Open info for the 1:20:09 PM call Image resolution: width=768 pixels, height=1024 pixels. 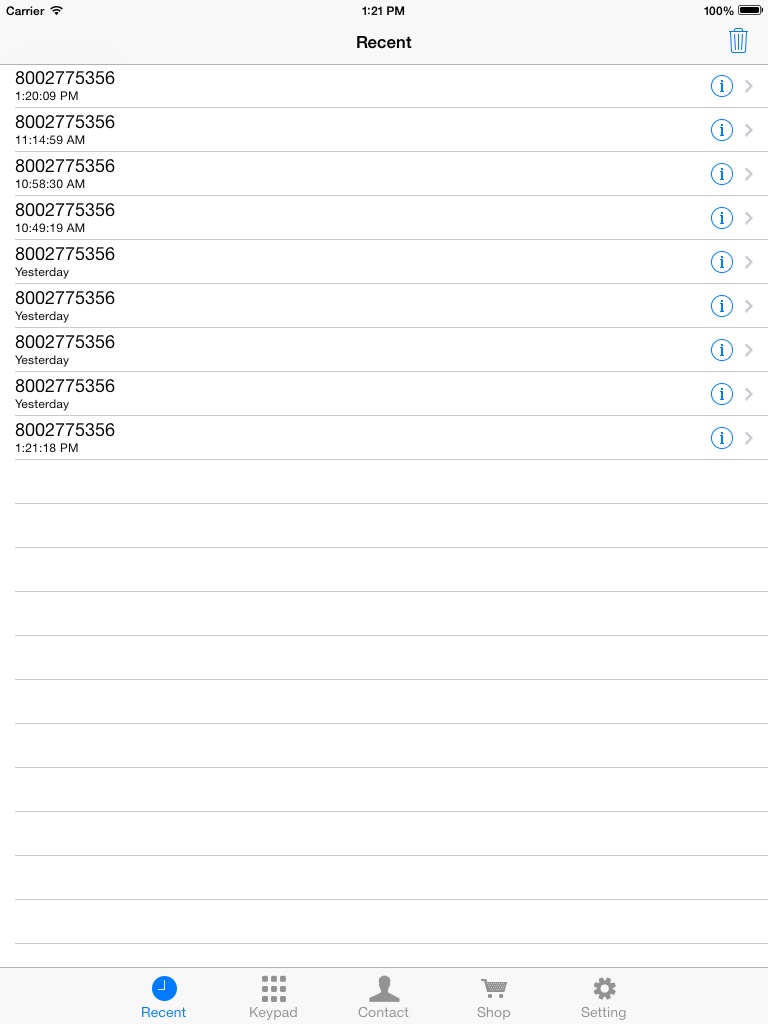click(x=722, y=86)
